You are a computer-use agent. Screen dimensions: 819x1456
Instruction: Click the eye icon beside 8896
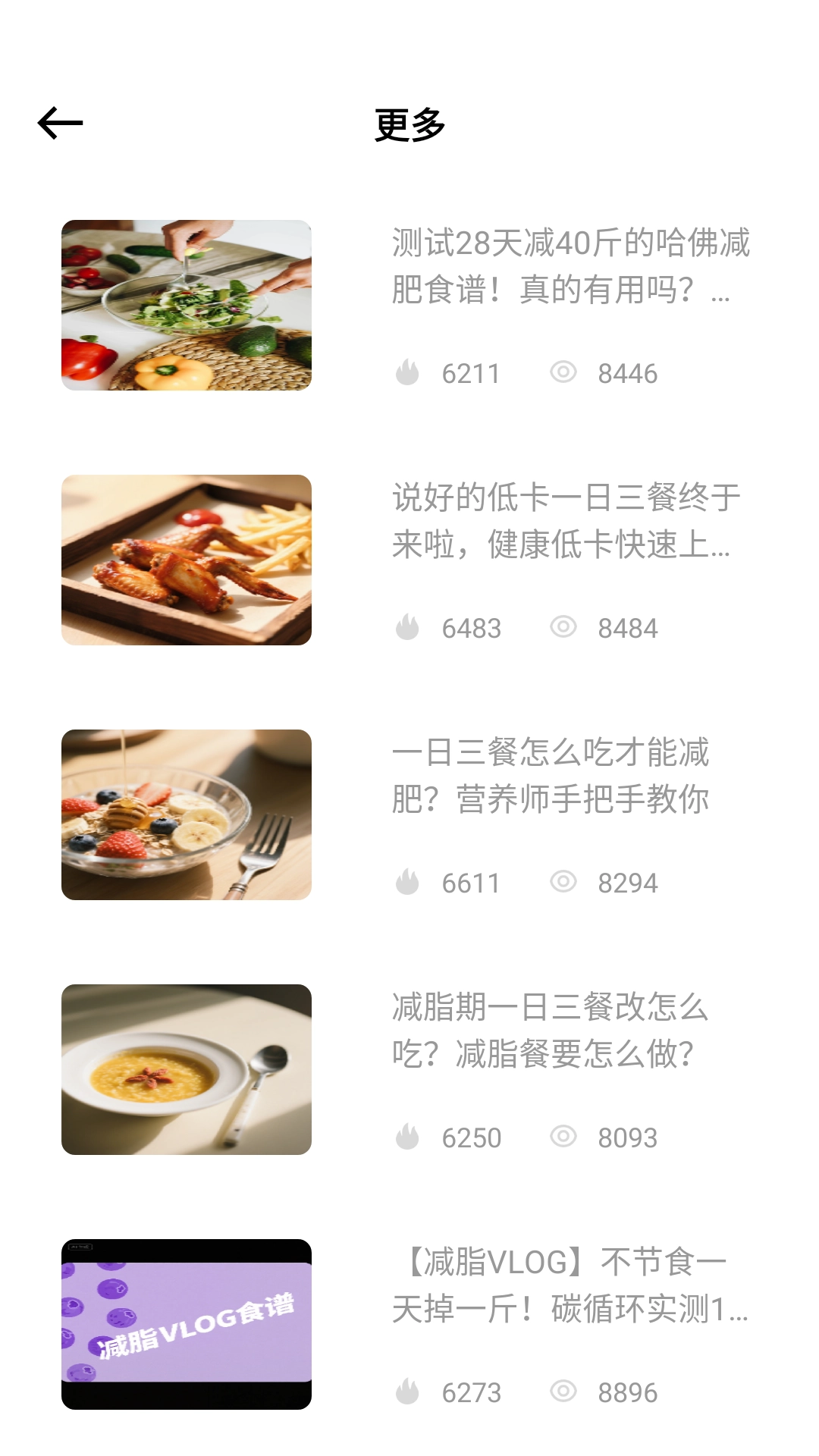562,1392
